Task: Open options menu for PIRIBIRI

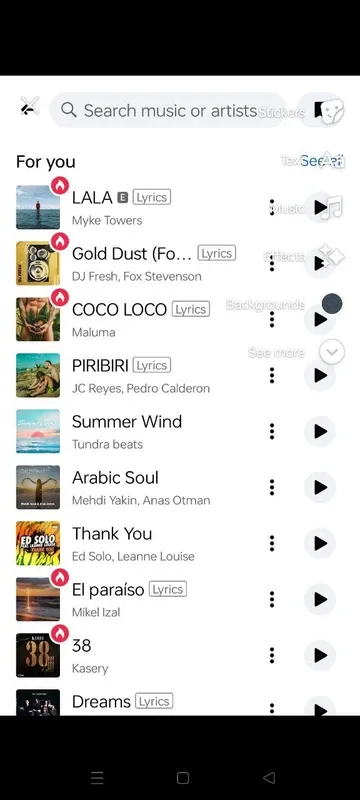Action: [x=272, y=376]
